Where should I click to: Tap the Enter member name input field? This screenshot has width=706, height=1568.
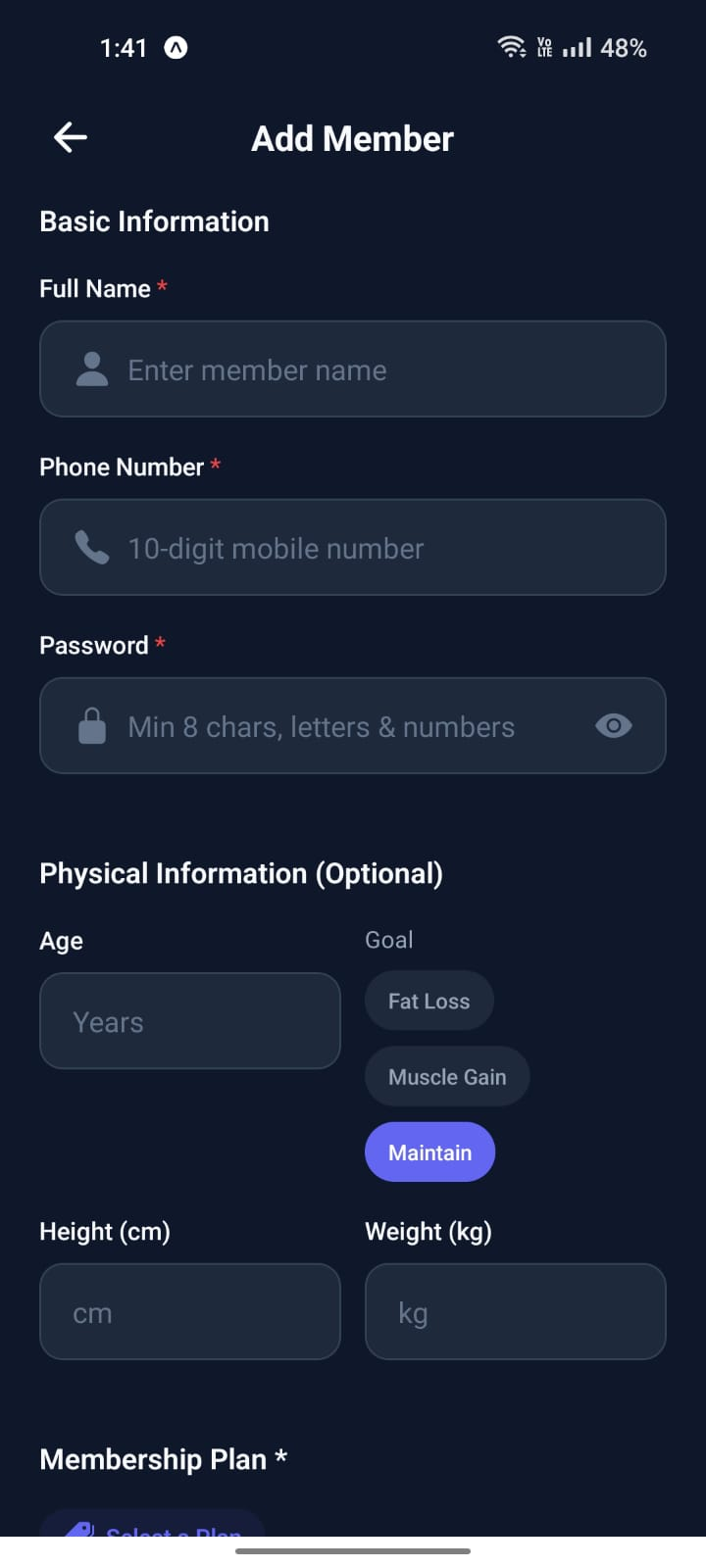(x=353, y=369)
